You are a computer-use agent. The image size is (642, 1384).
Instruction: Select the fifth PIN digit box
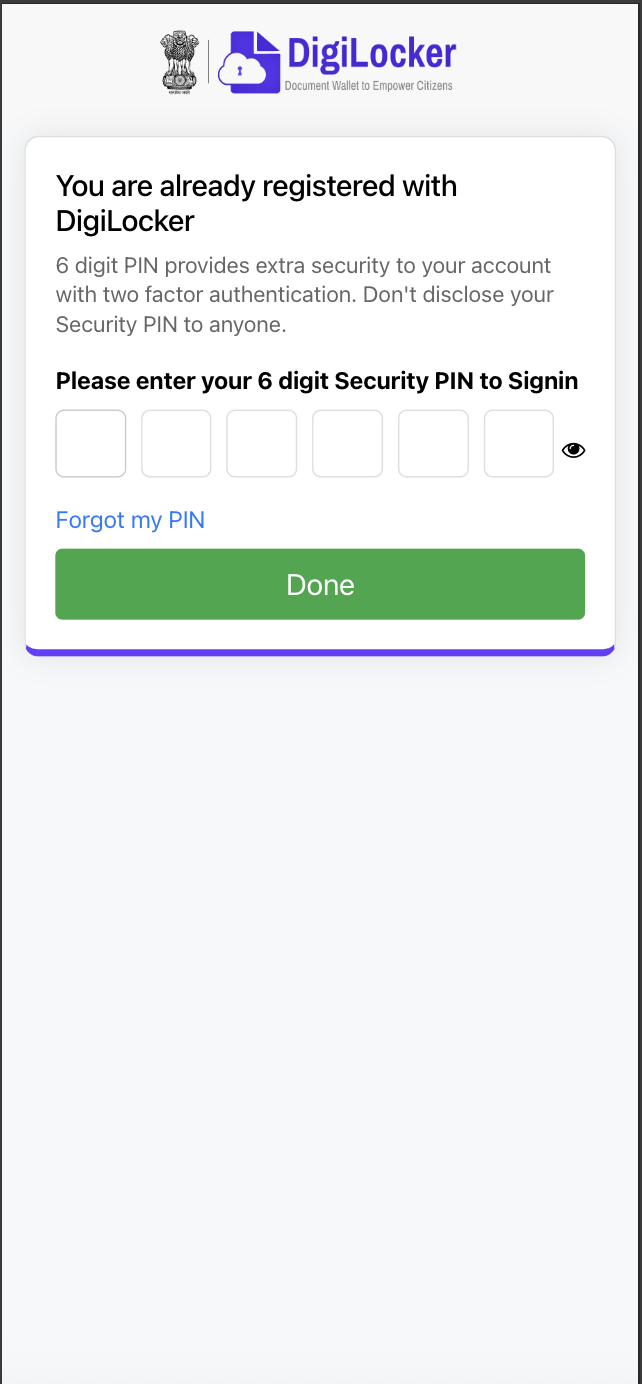click(x=433, y=443)
